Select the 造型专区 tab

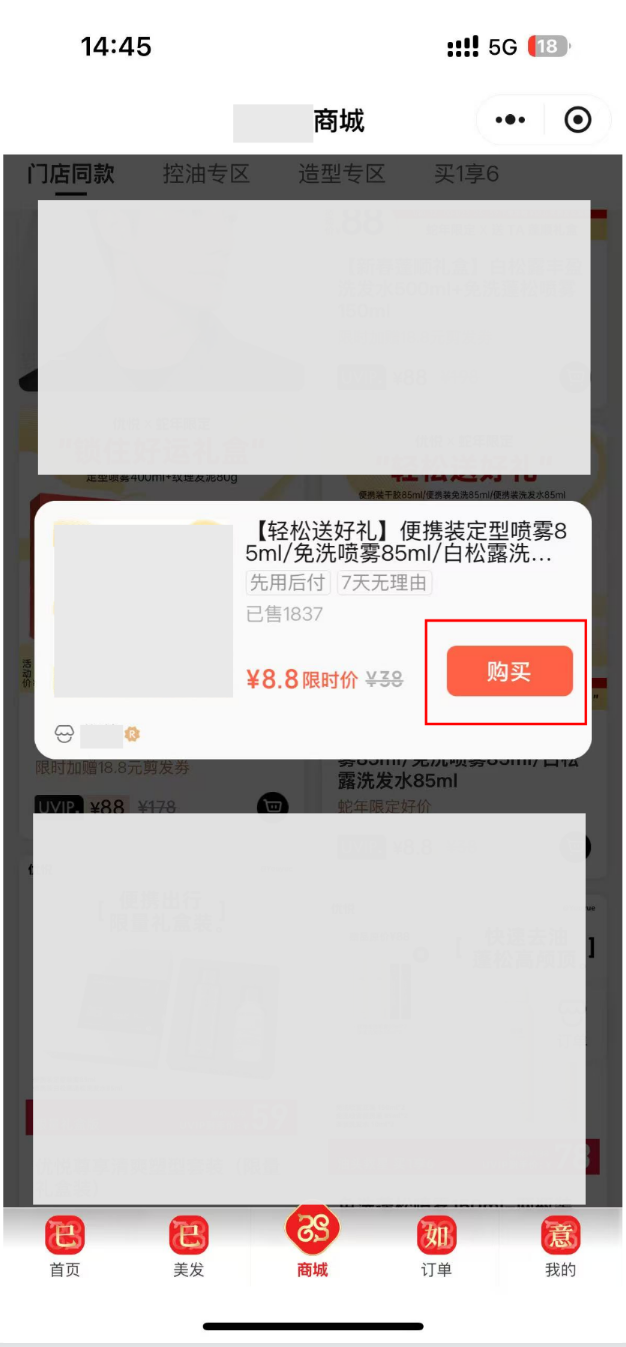[x=341, y=174]
